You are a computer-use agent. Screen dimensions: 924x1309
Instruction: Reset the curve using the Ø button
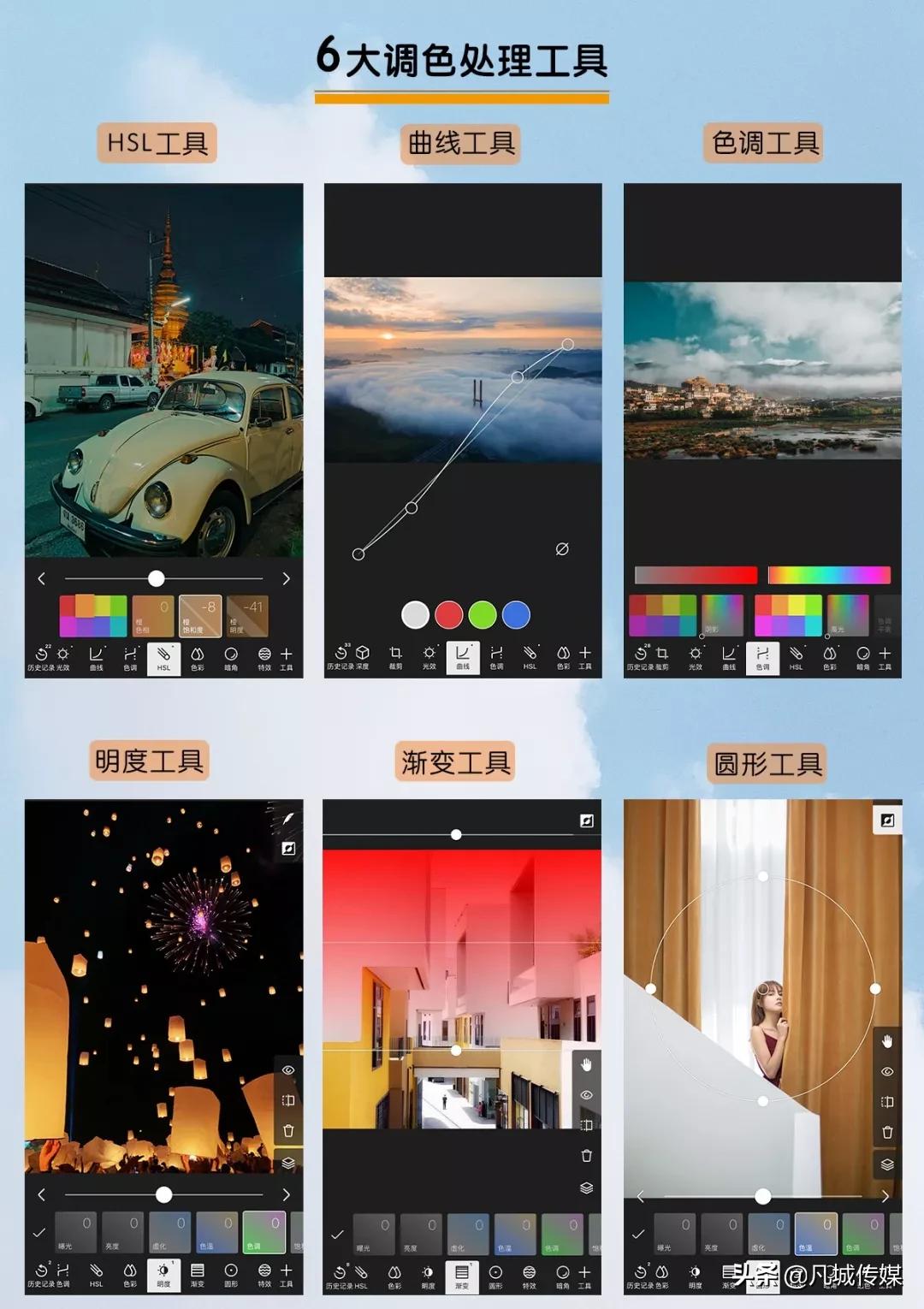(562, 548)
